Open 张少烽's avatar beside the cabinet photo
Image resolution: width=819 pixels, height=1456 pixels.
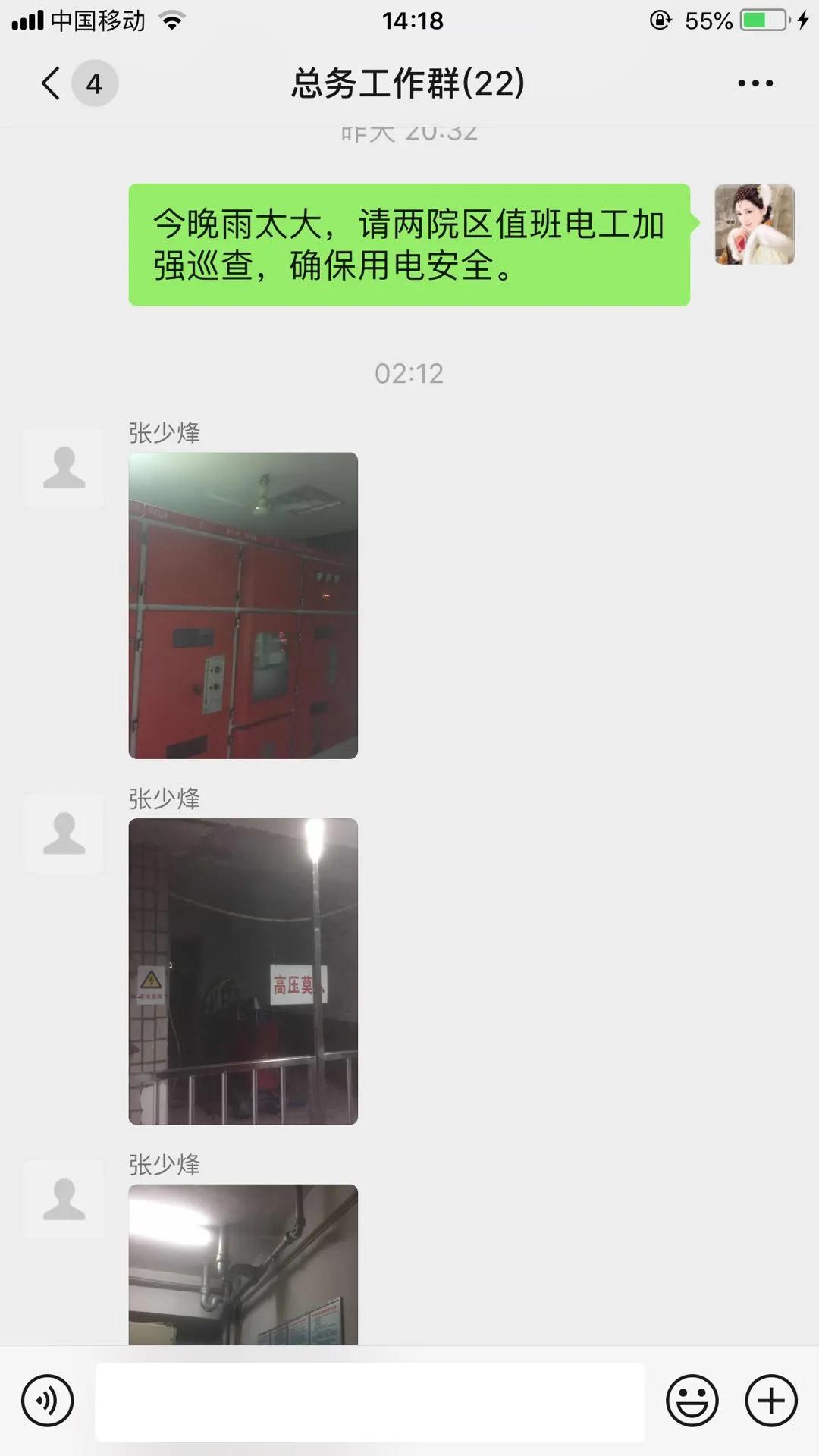click(x=64, y=467)
